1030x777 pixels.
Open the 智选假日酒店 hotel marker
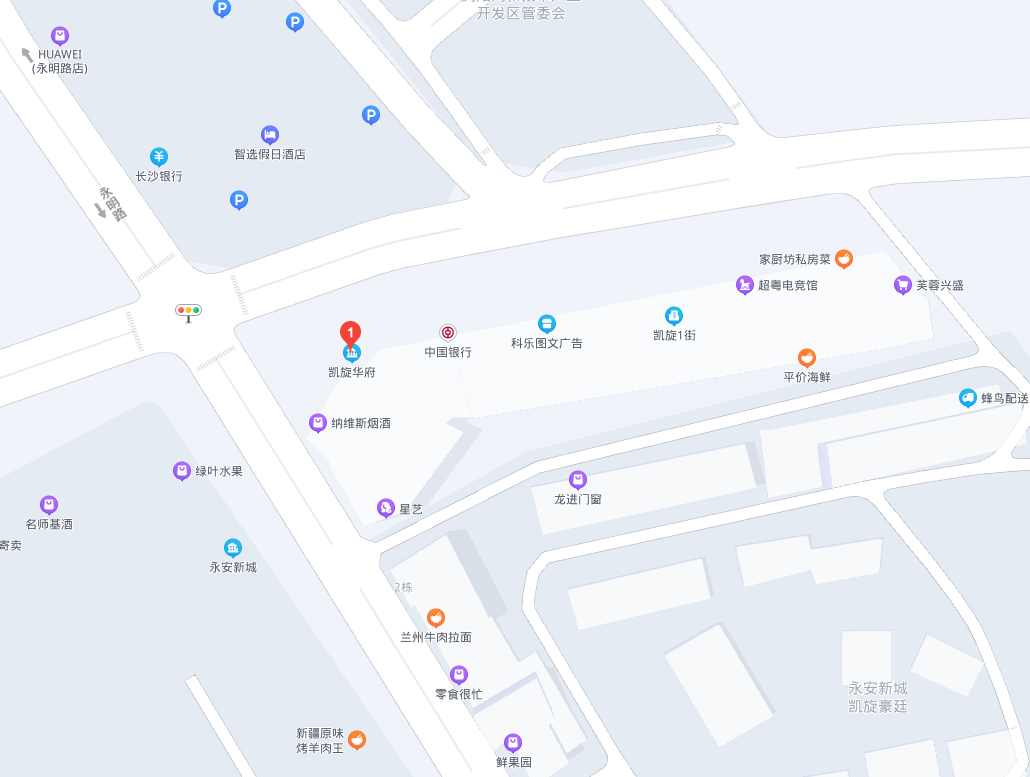[270, 135]
